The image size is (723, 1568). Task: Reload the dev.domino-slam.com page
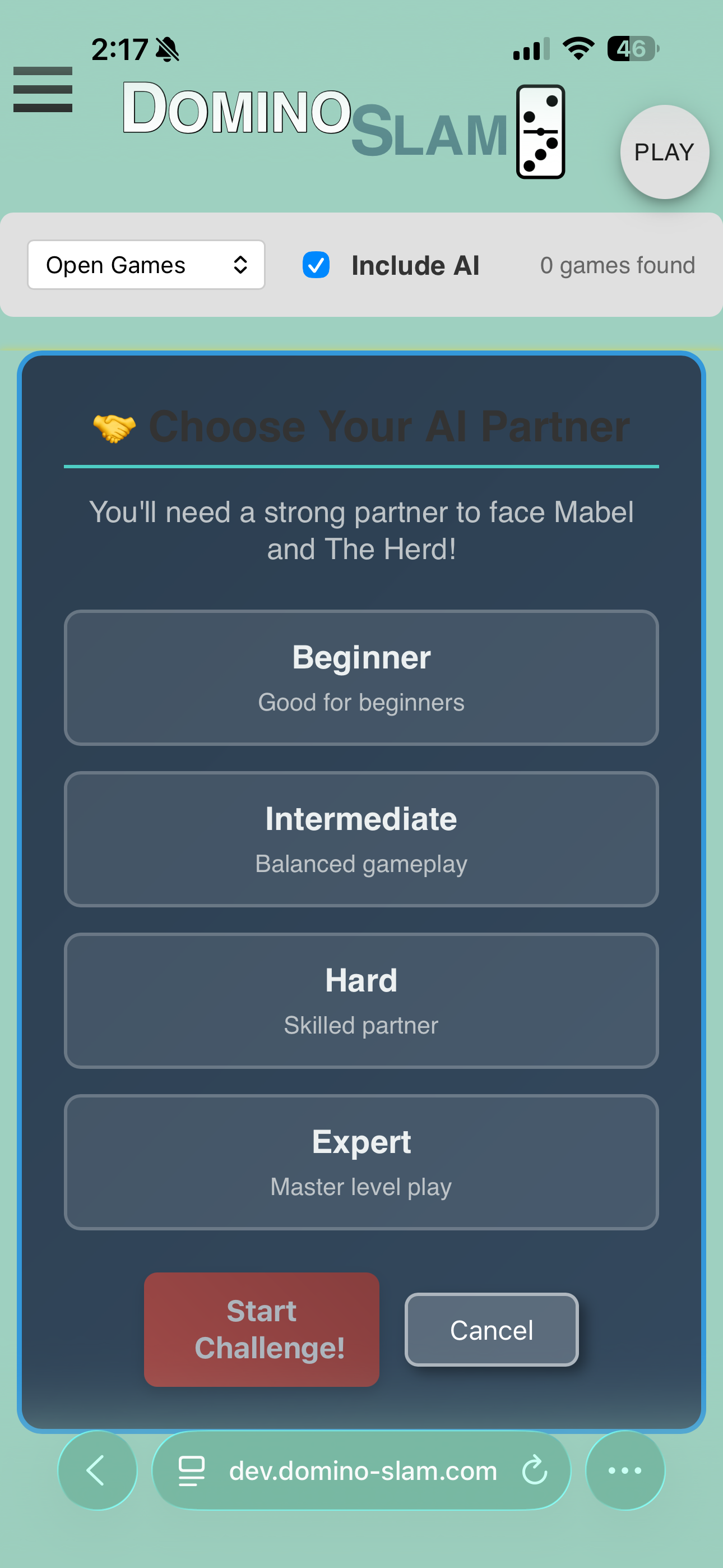pyautogui.click(x=534, y=1470)
